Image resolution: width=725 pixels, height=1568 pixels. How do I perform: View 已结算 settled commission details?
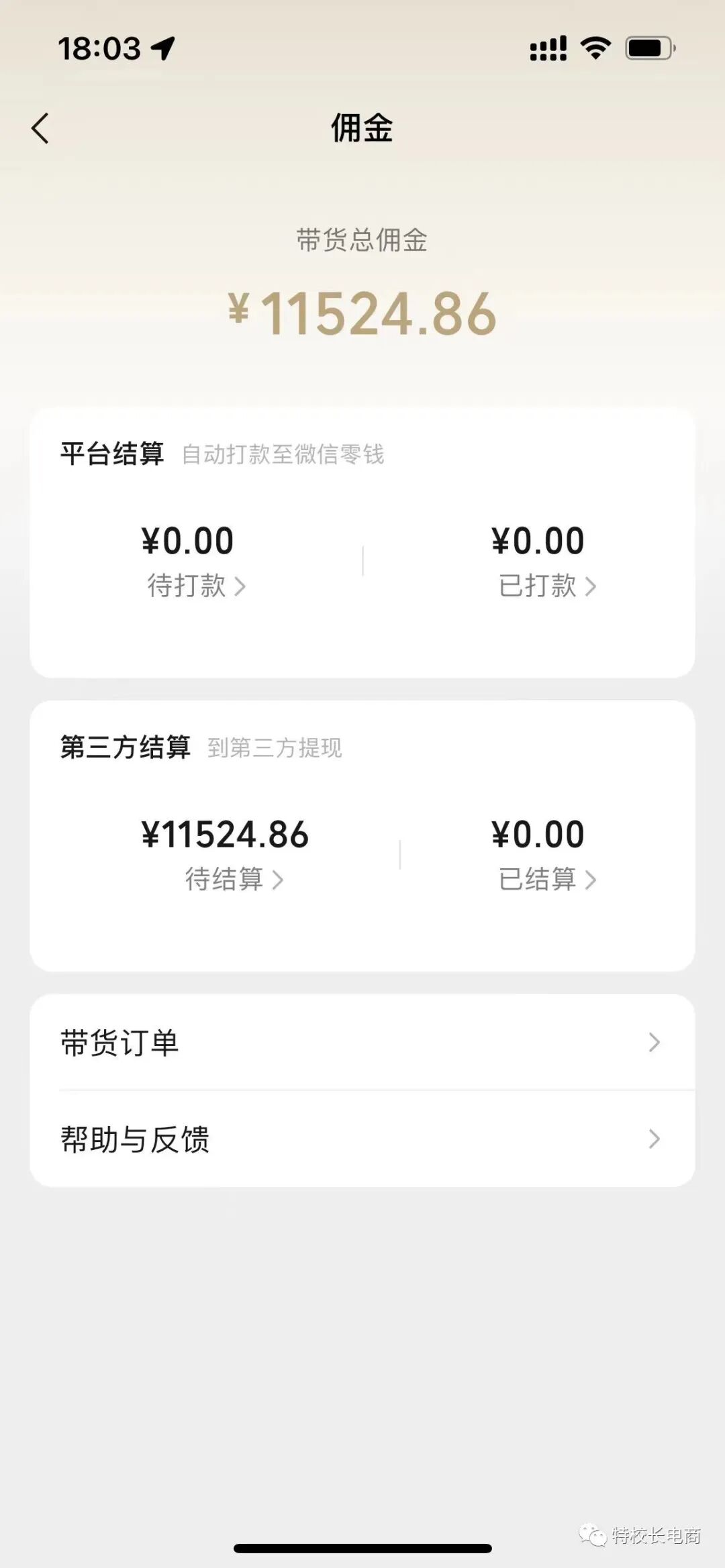546,879
